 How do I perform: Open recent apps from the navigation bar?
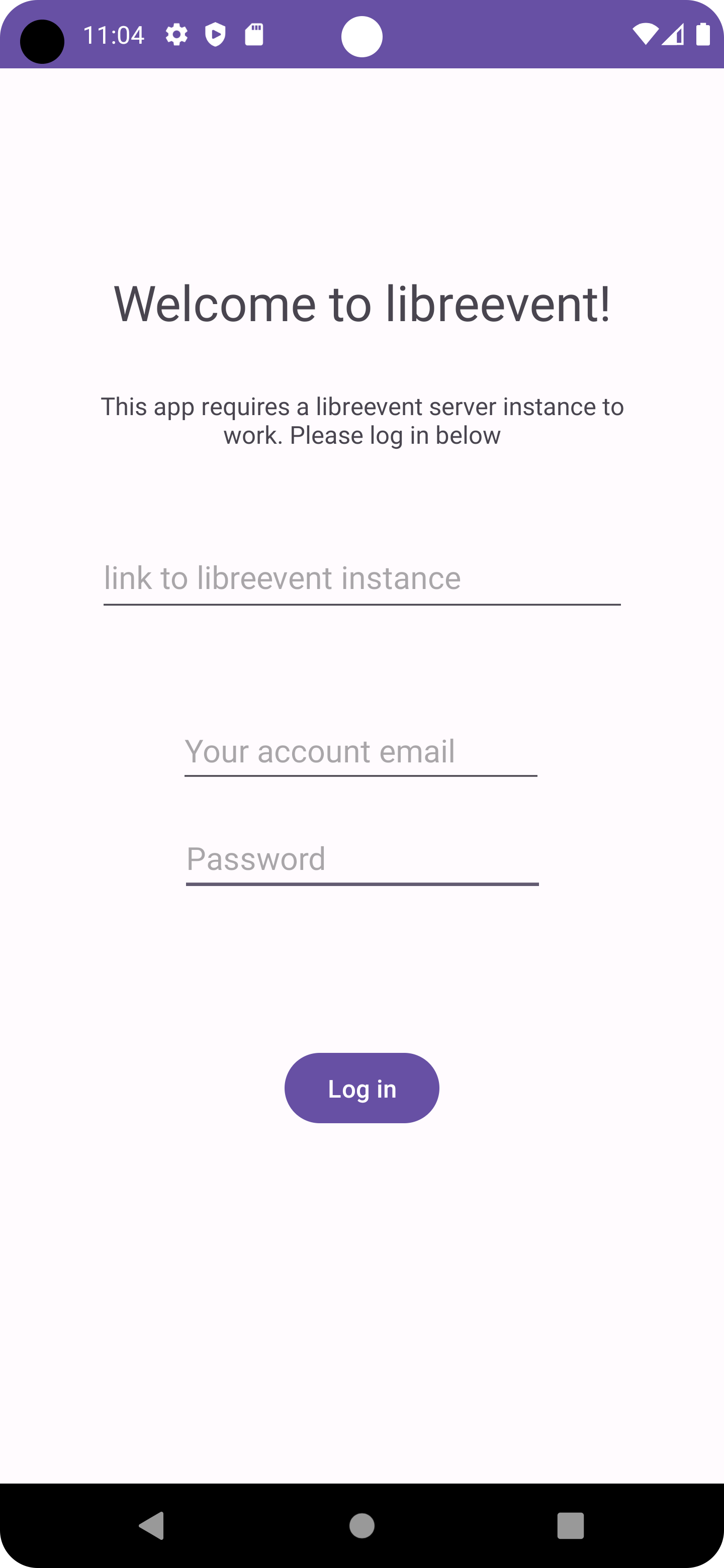click(570, 1525)
